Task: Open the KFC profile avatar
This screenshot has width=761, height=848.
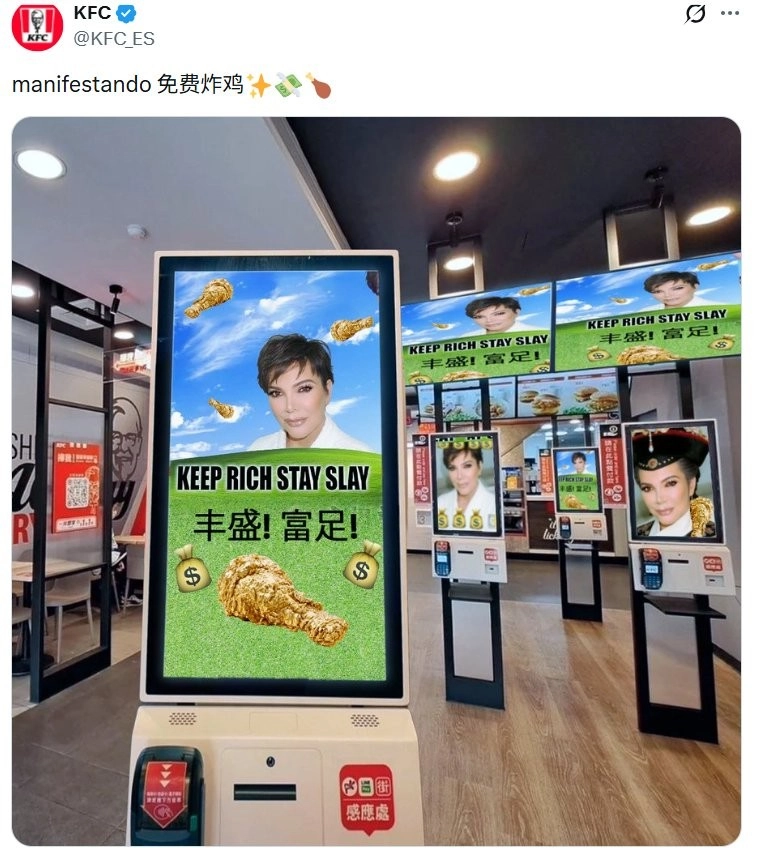Action: click(37, 26)
